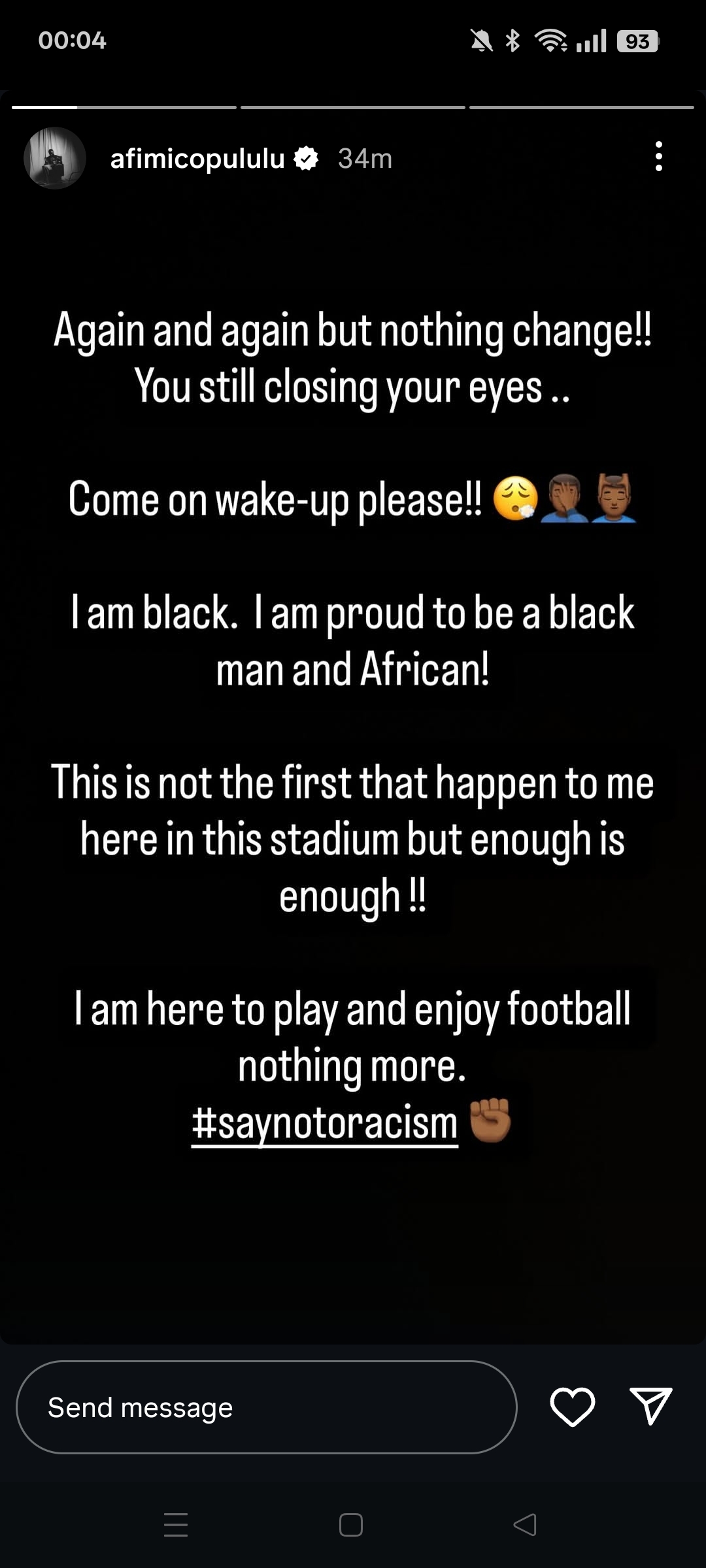
Task: Open the #saynotoracism hashtag
Action: 325,1124
